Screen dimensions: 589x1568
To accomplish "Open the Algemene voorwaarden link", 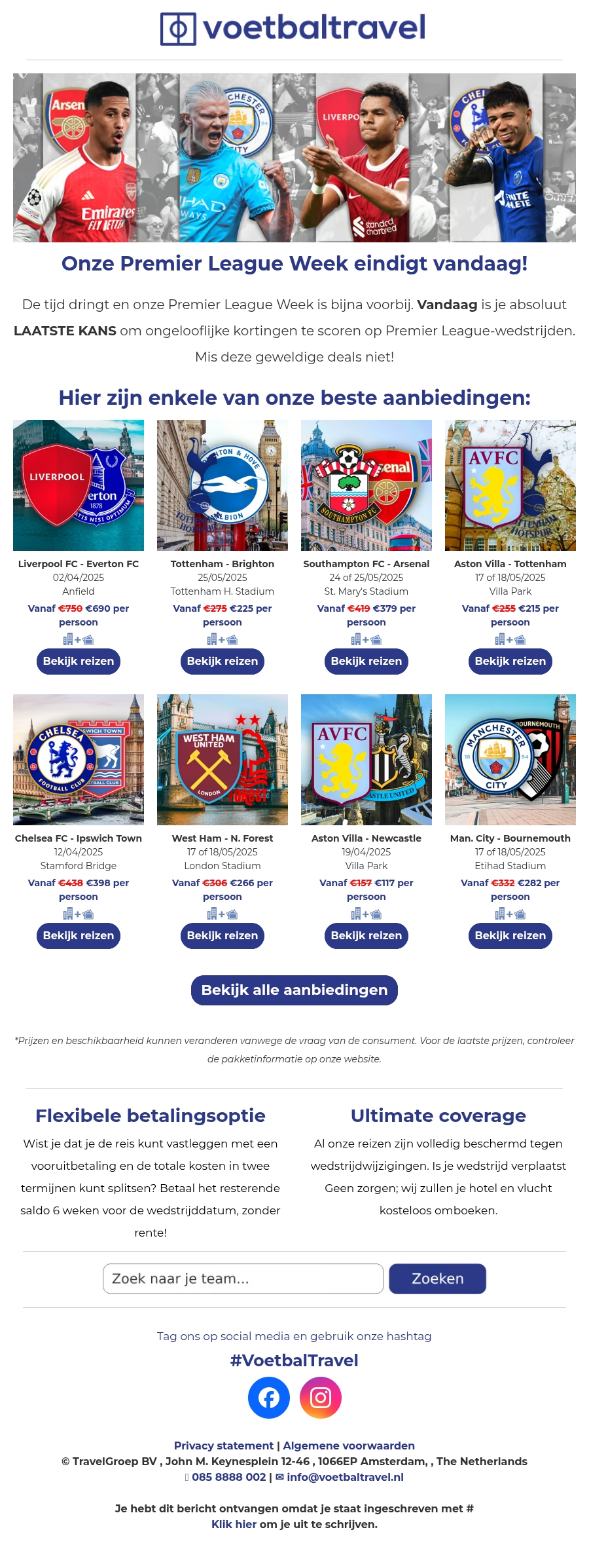I will pyautogui.click(x=349, y=1446).
